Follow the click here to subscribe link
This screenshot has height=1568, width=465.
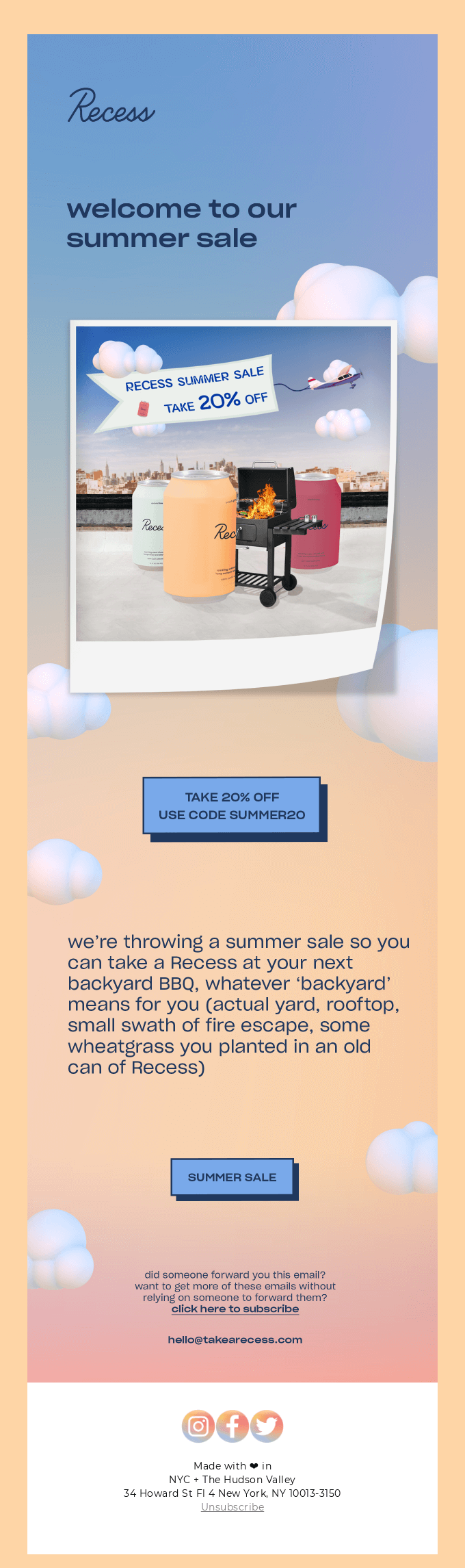tap(235, 1309)
